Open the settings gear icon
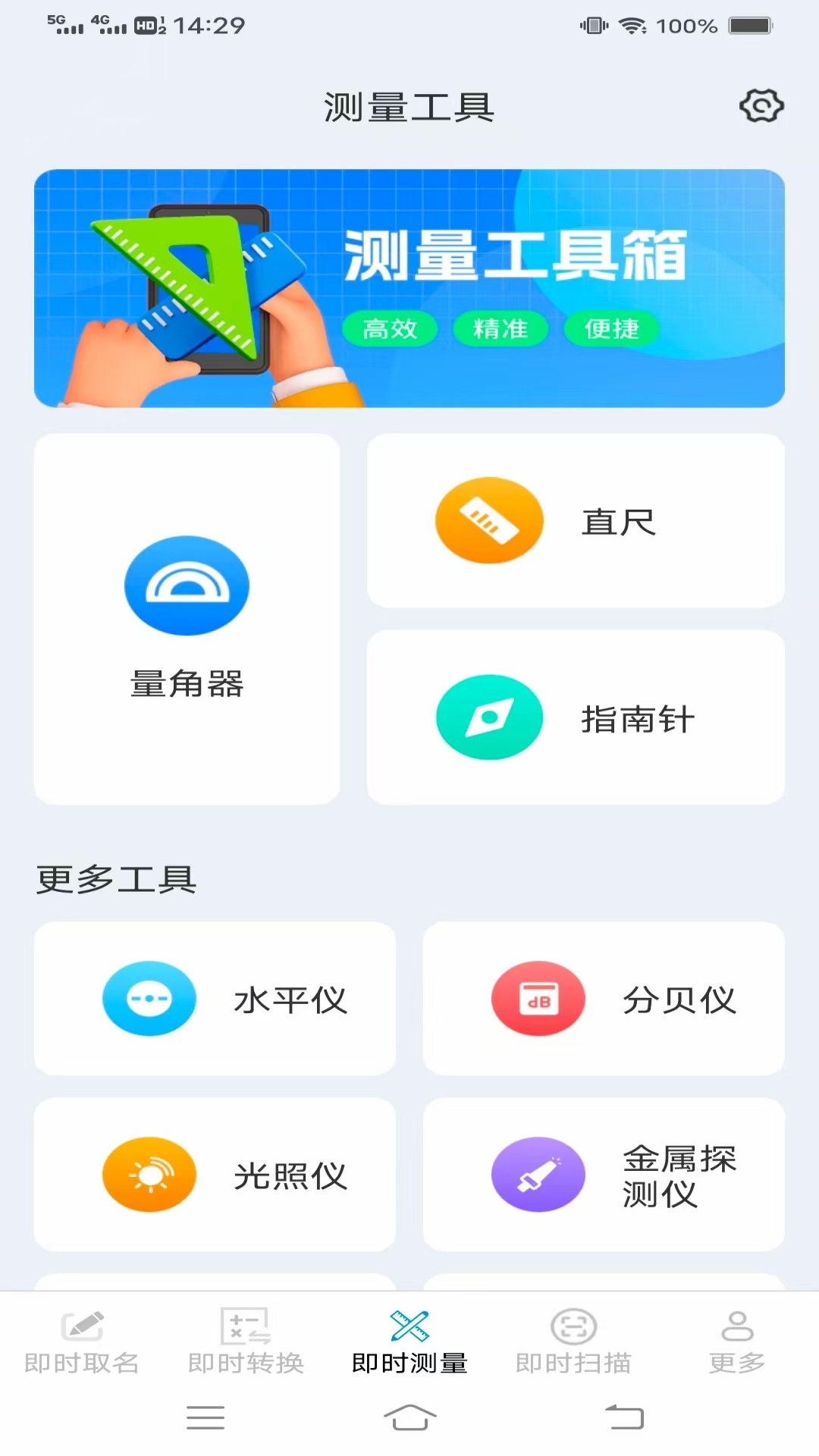Screen dimensions: 819x1456 (x=761, y=106)
